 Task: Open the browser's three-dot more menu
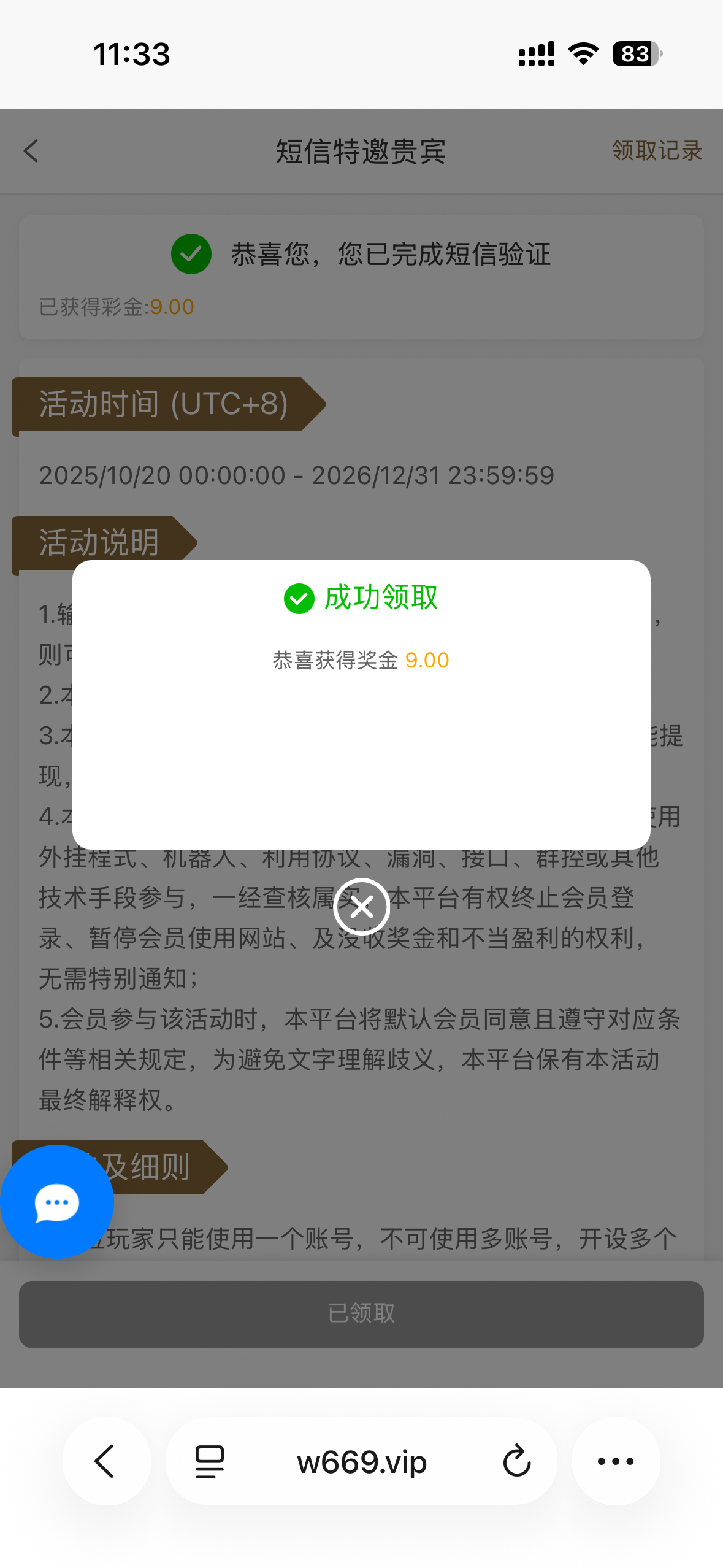point(615,1461)
